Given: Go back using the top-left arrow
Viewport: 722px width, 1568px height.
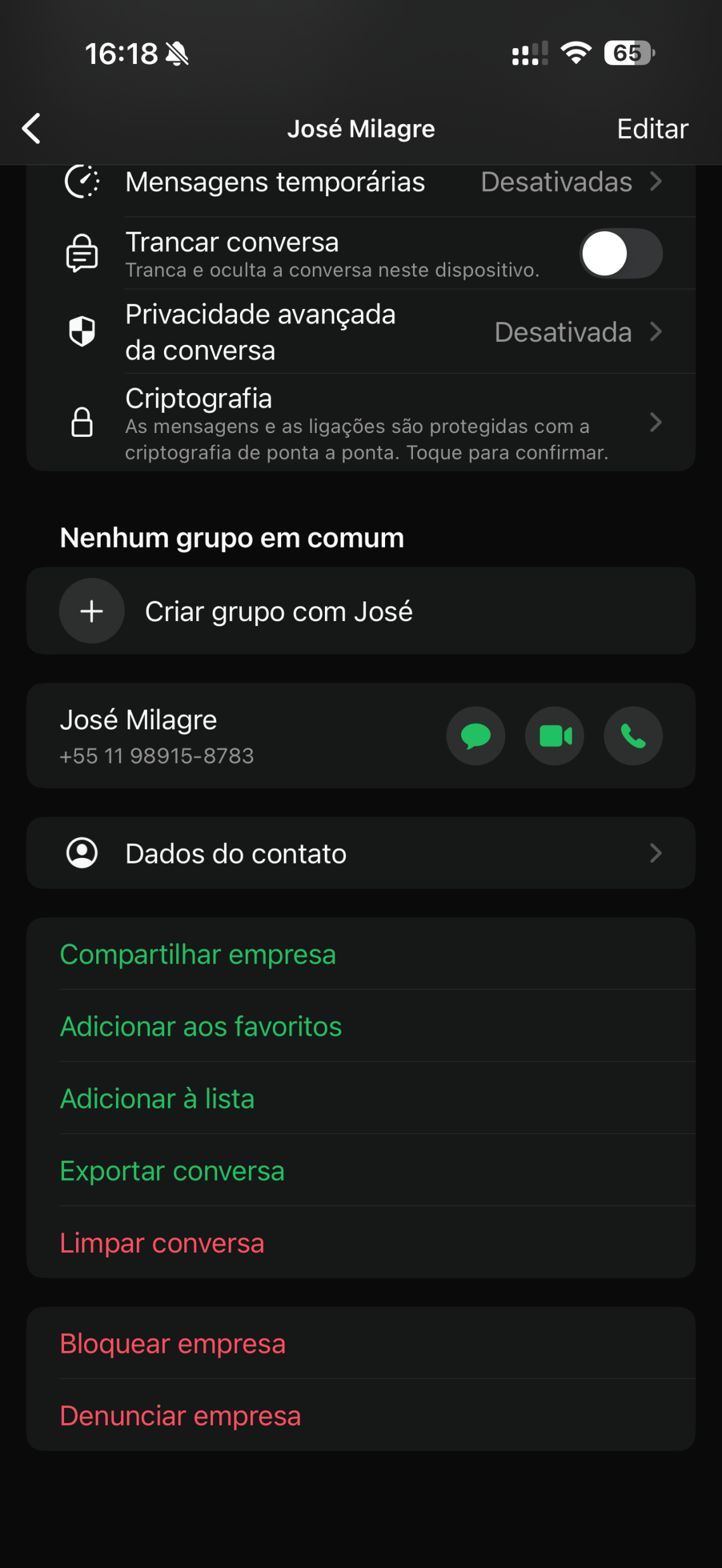Looking at the screenshot, I should pos(32,129).
